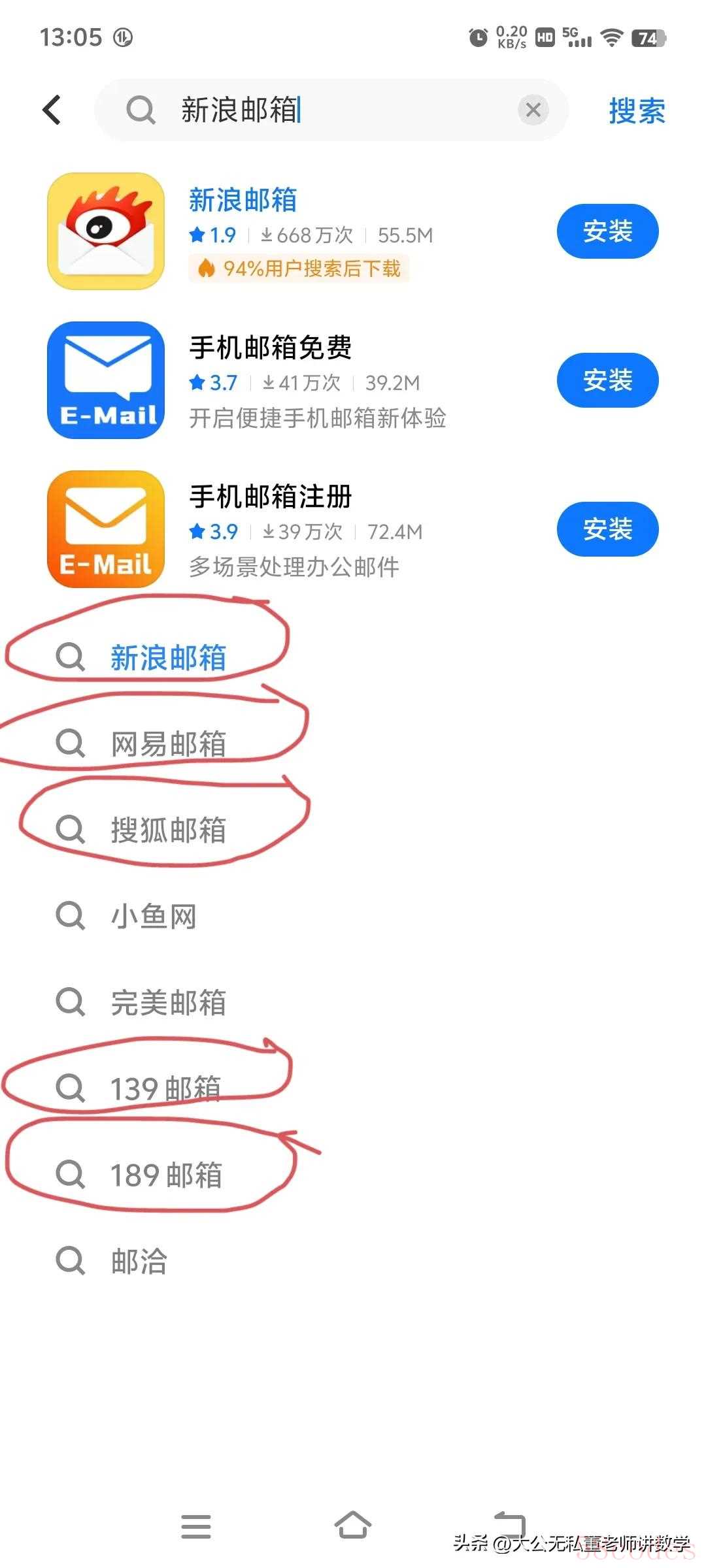706x1568 pixels.
Task: Select the 网易邮箱 suggestion
Action: point(168,743)
